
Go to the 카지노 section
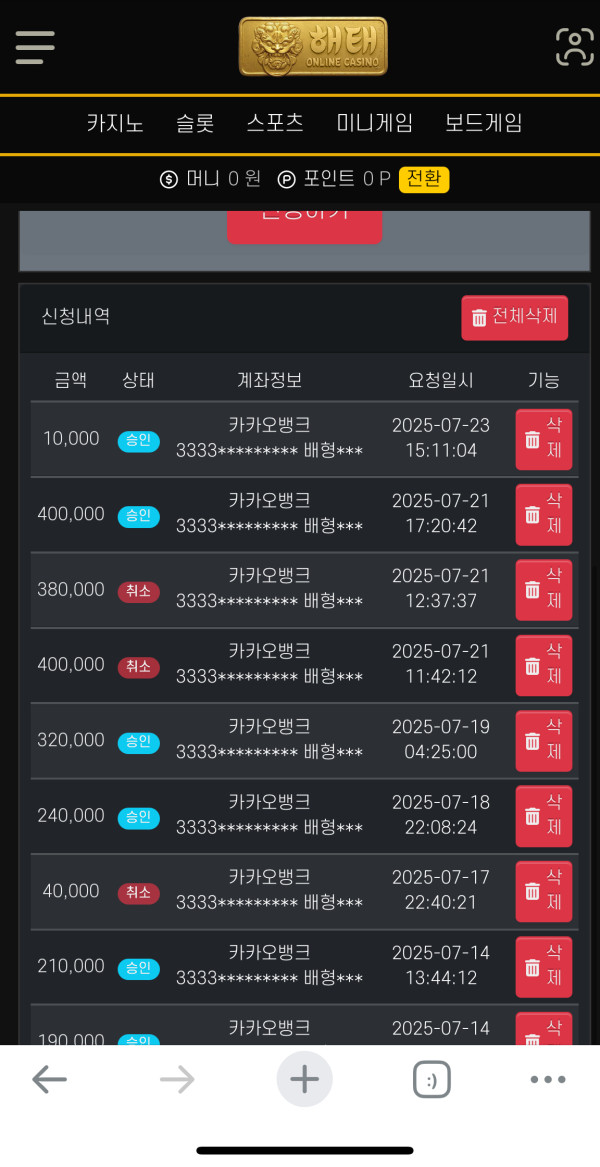pos(115,123)
